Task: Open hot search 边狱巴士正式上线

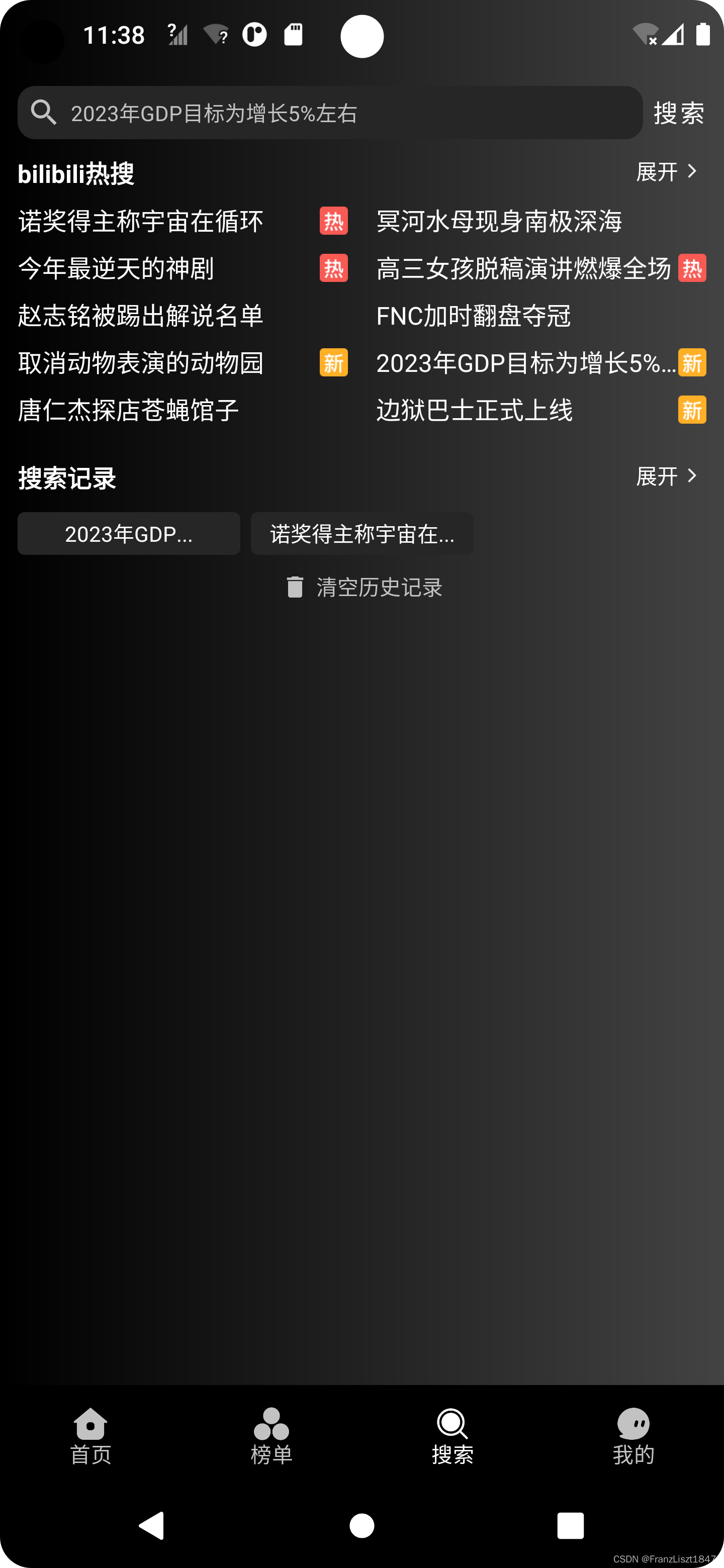Action: pyautogui.click(x=541, y=410)
